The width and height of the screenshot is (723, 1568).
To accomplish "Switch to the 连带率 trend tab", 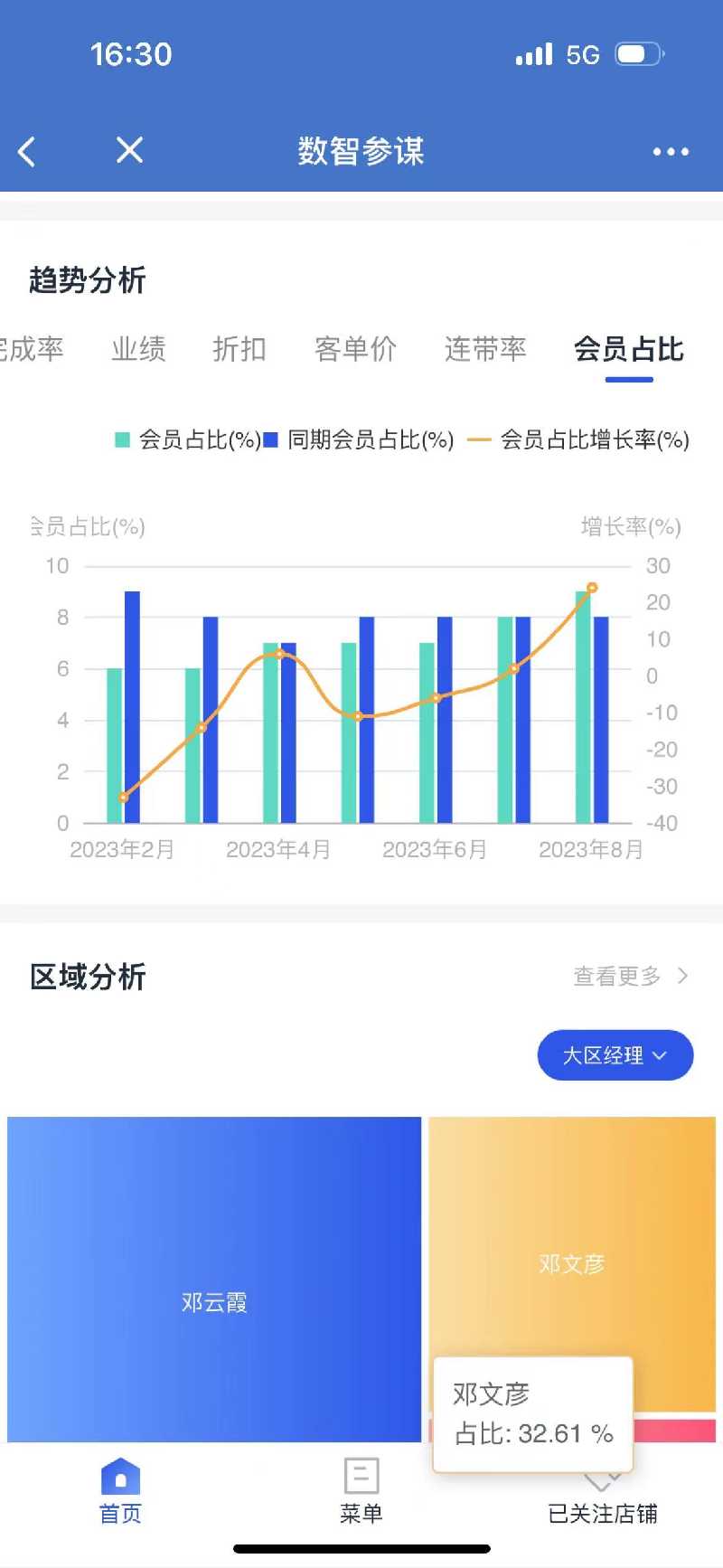I will pyautogui.click(x=485, y=349).
